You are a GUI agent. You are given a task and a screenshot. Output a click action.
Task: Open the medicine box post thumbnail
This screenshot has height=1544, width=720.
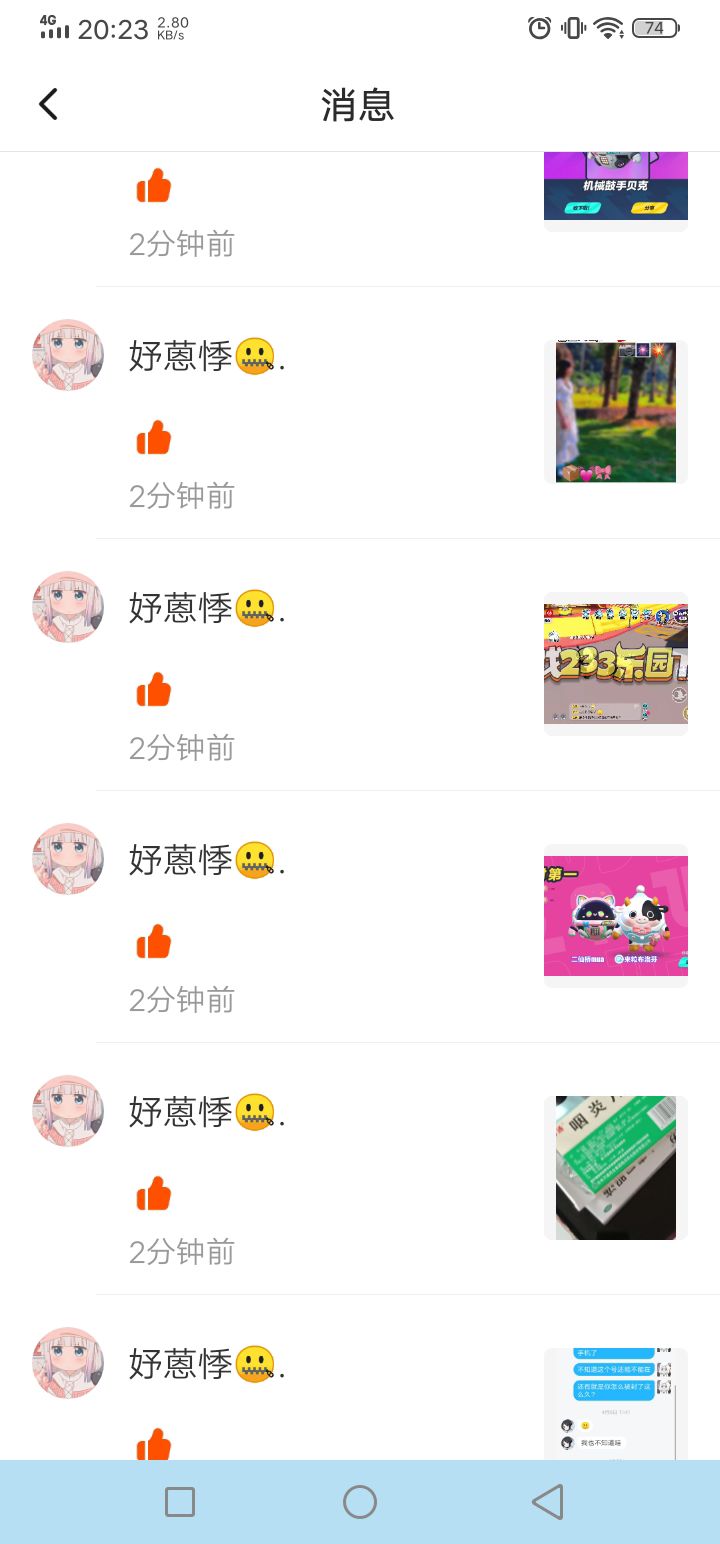point(615,1168)
